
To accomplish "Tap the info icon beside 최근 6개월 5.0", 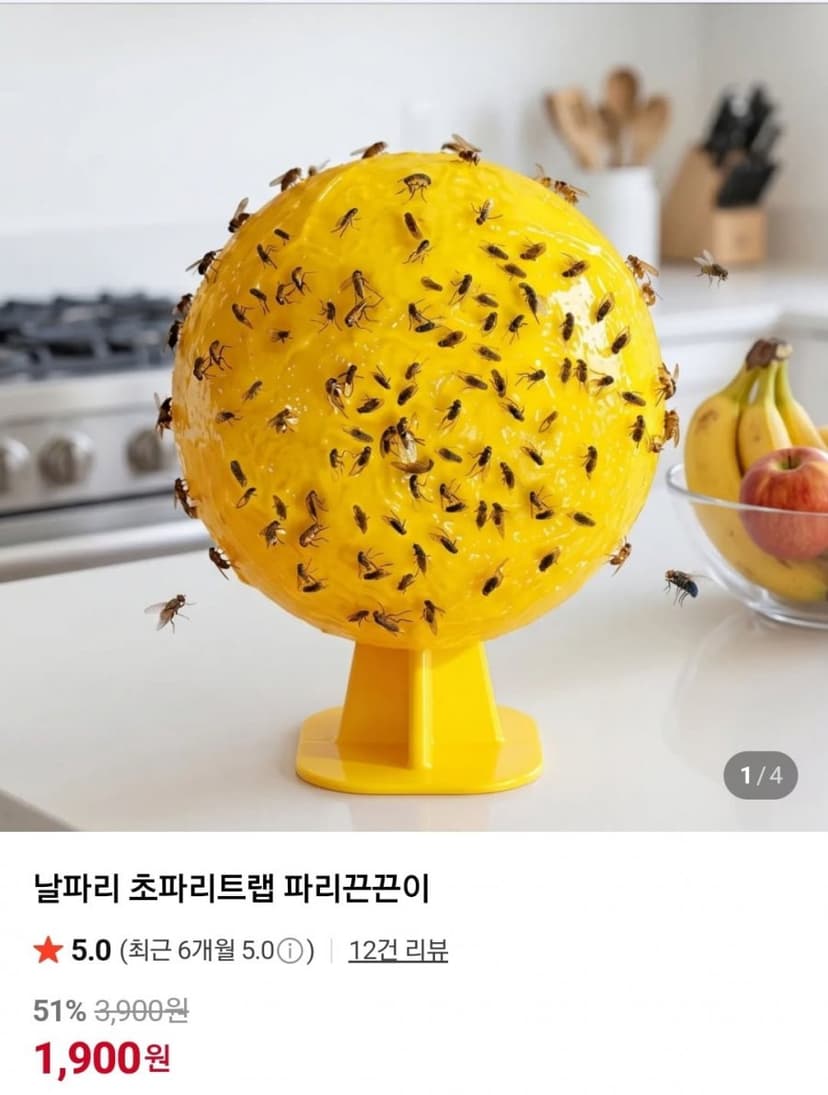I will coord(290,951).
